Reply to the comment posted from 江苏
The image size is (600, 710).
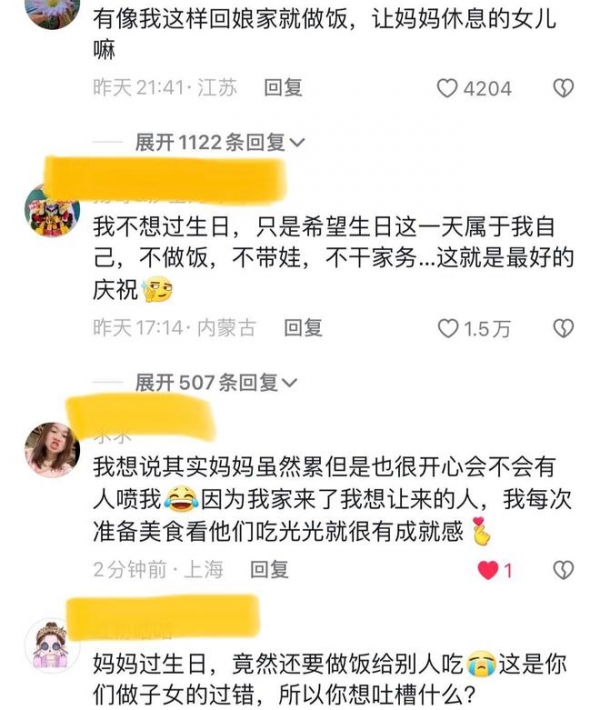point(283,88)
